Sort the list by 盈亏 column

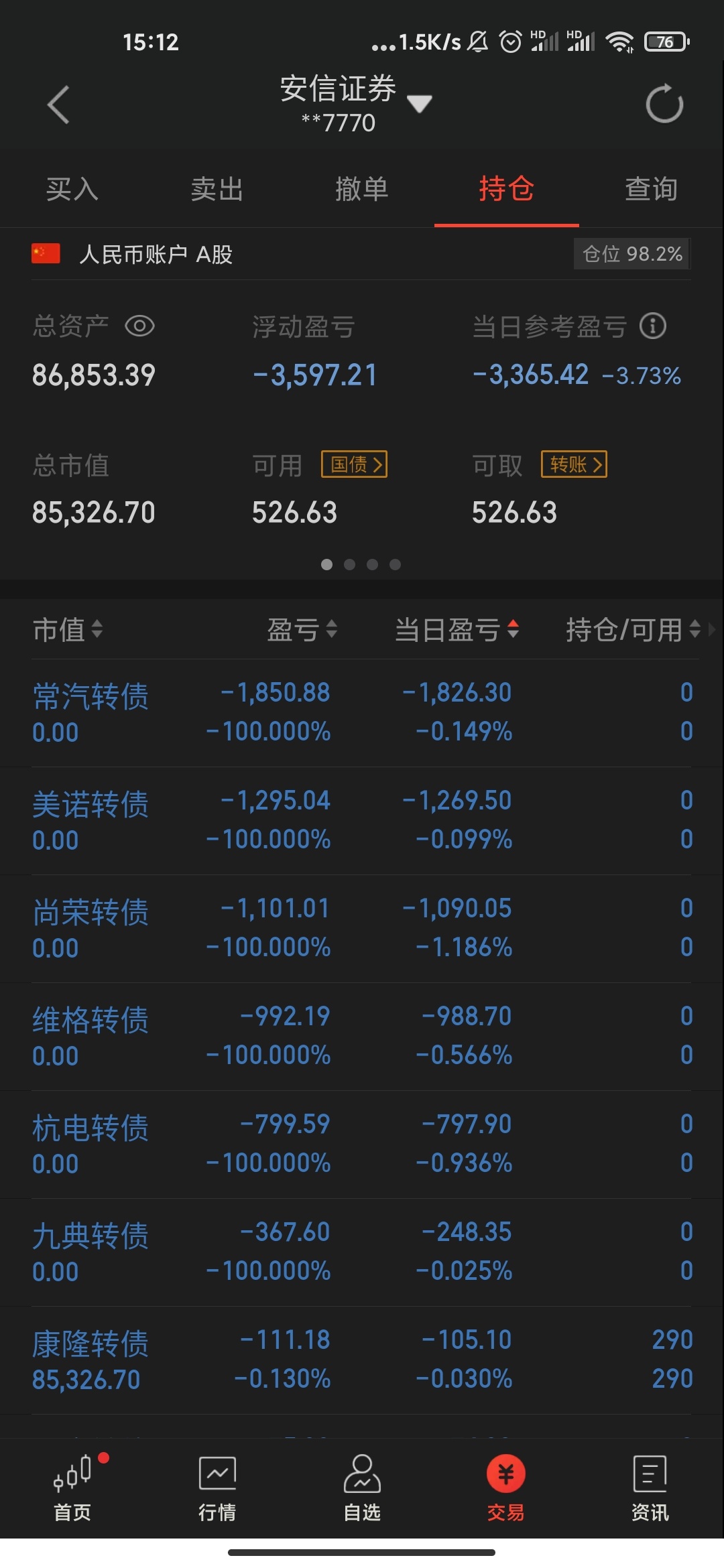(302, 630)
